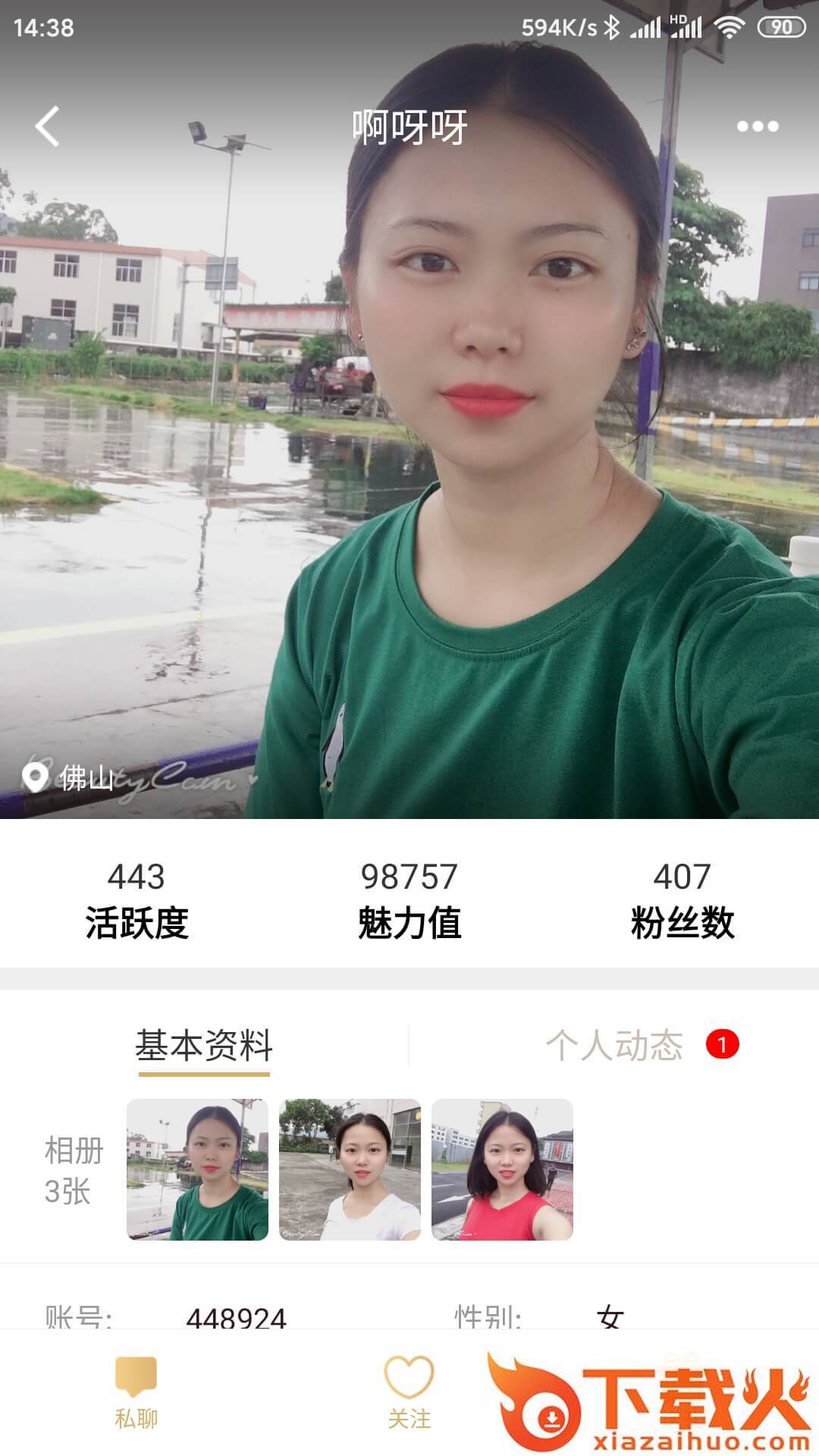This screenshot has width=819, height=1456.
Task: Open the white-shirt album photo
Action: click(350, 1169)
